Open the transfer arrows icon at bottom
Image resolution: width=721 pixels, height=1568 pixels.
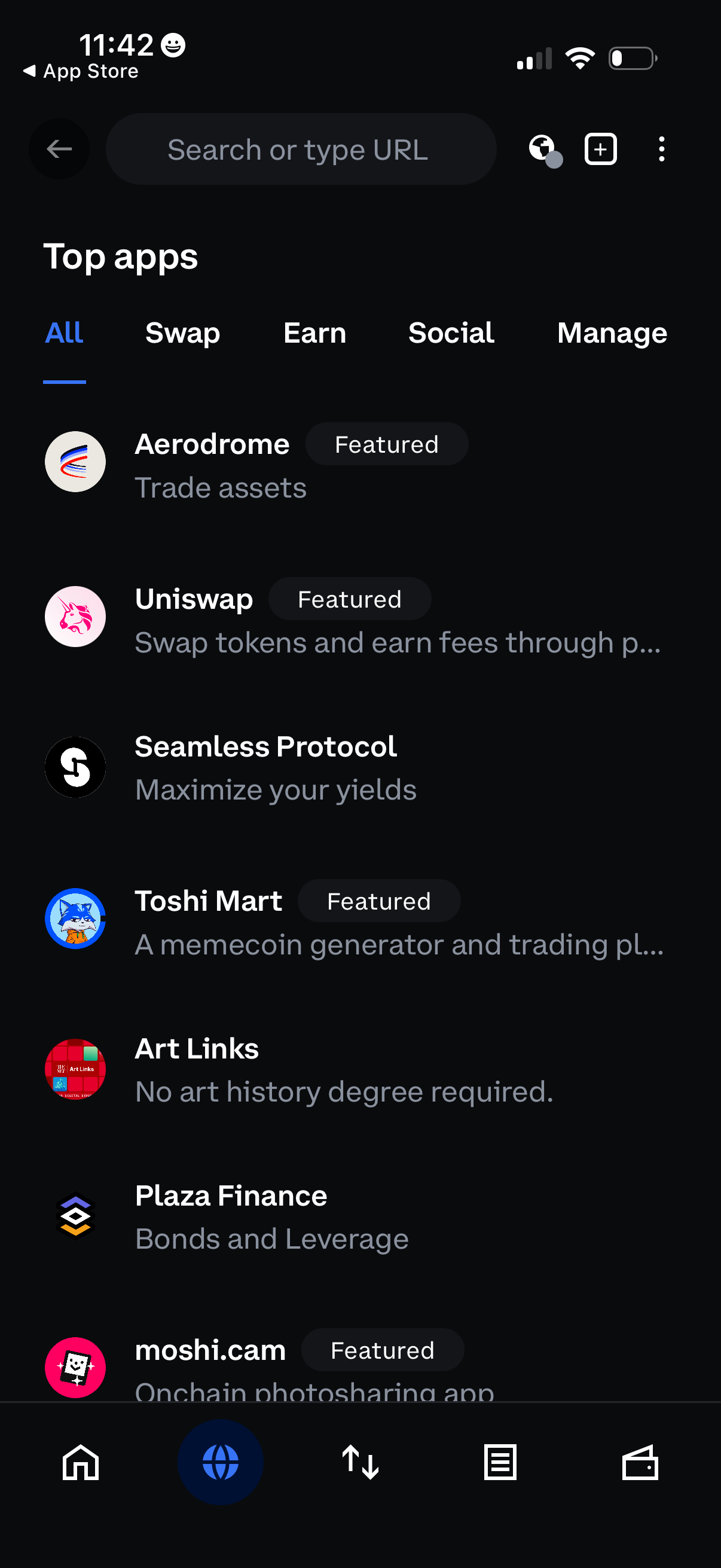coord(360,1463)
